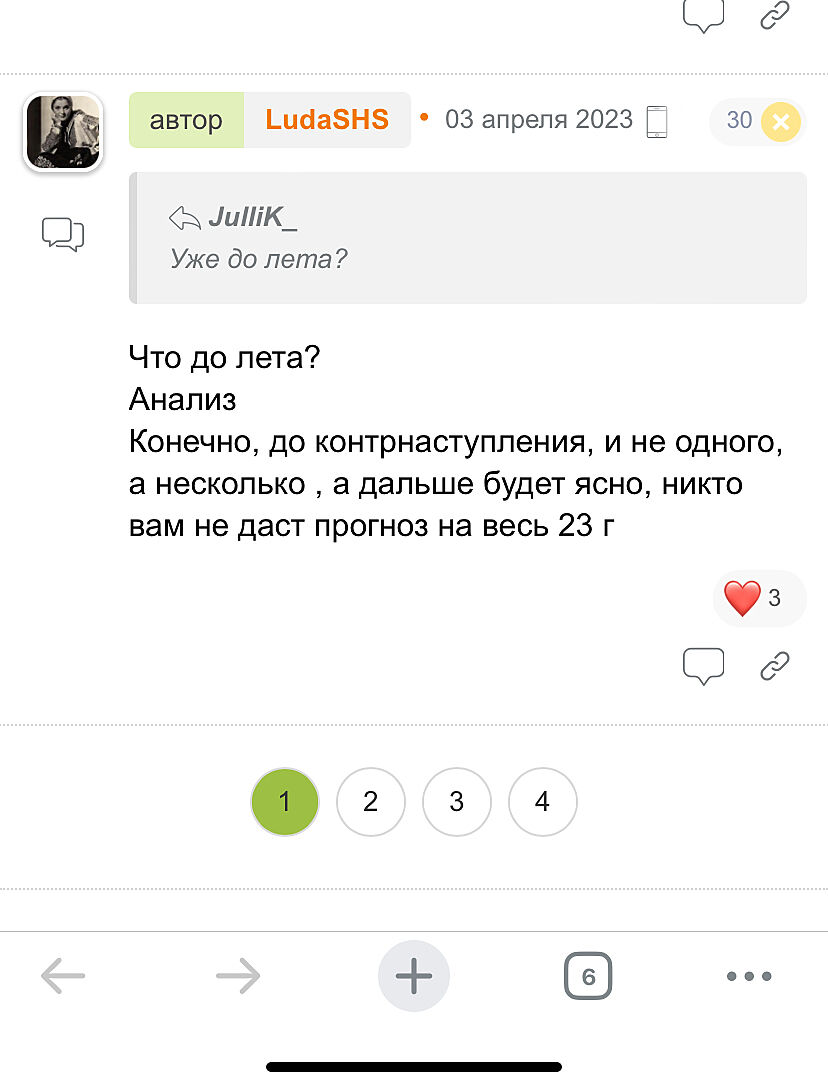Open a new browser tab
This screenshot has width=828, height=1088.
coord(414,976)
